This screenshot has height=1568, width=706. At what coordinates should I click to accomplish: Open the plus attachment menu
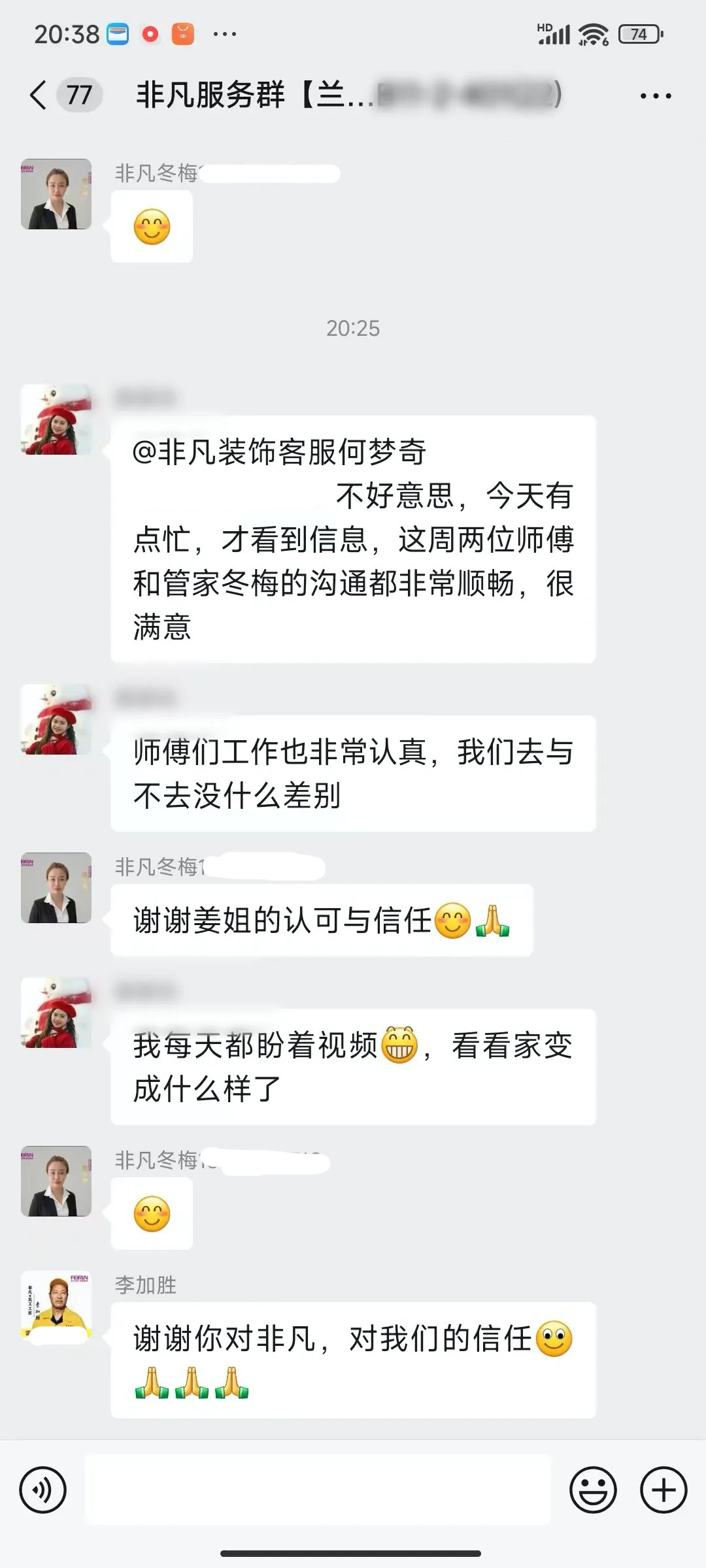pyautogui.click(x=664, y=1490)
